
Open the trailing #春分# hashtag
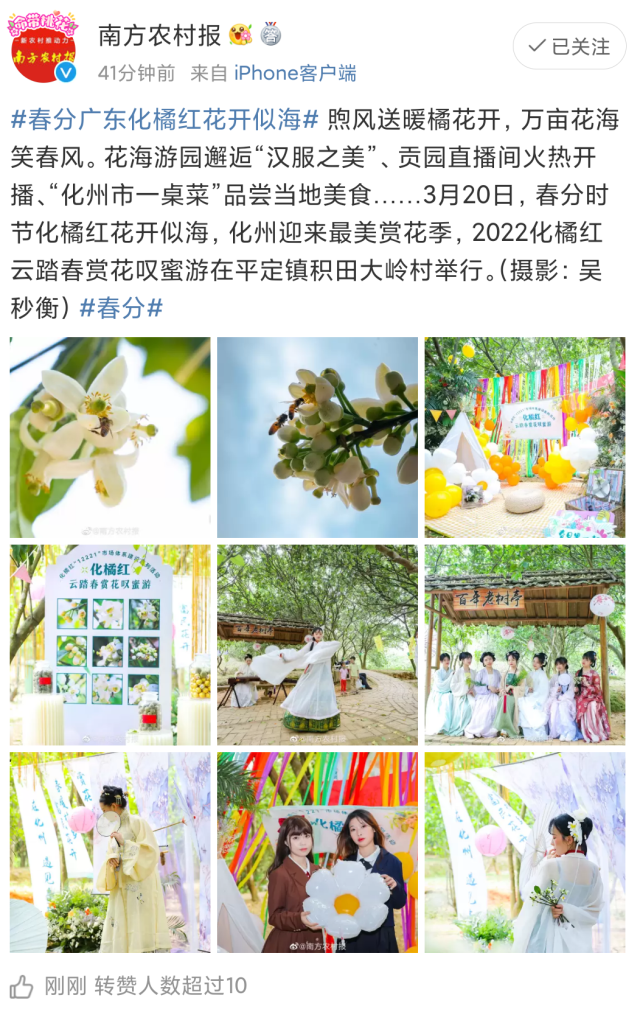click(121, 307)
